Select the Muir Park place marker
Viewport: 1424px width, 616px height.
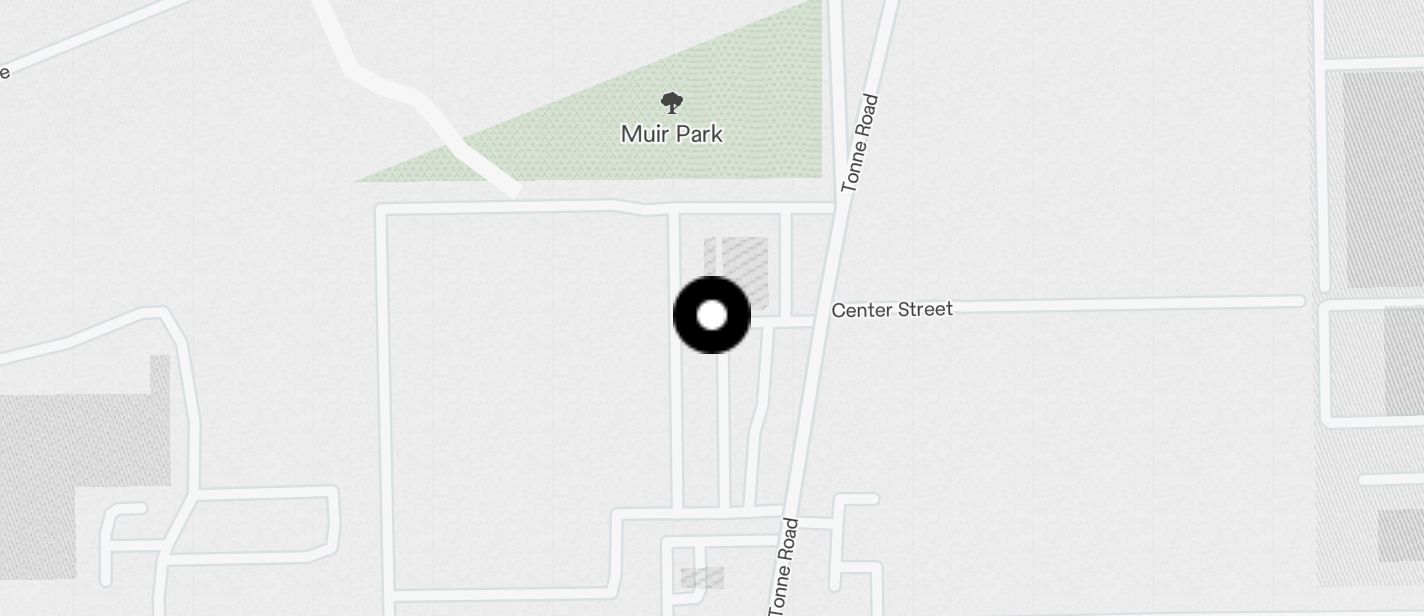click(672, 102)
